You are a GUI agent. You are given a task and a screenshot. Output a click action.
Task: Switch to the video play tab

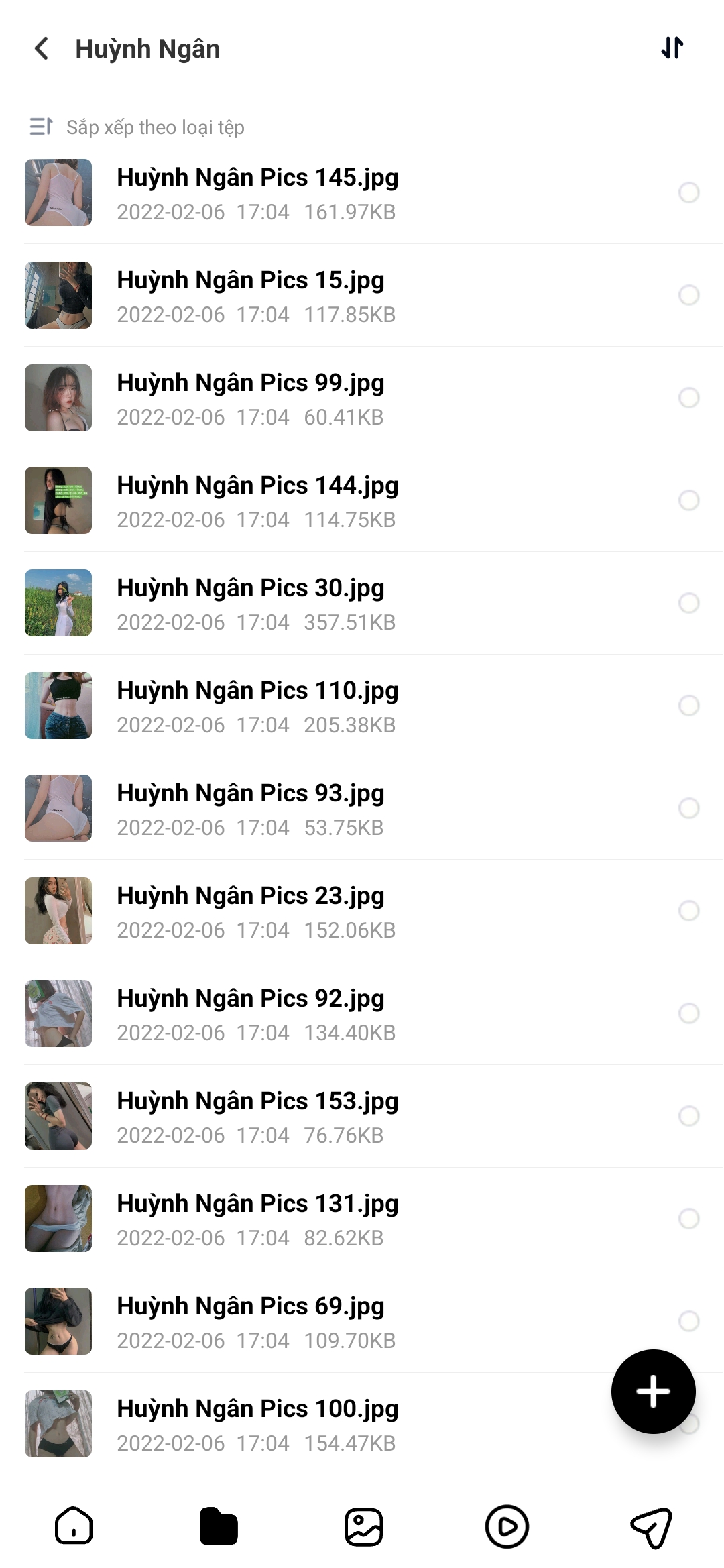point(507,1526)
